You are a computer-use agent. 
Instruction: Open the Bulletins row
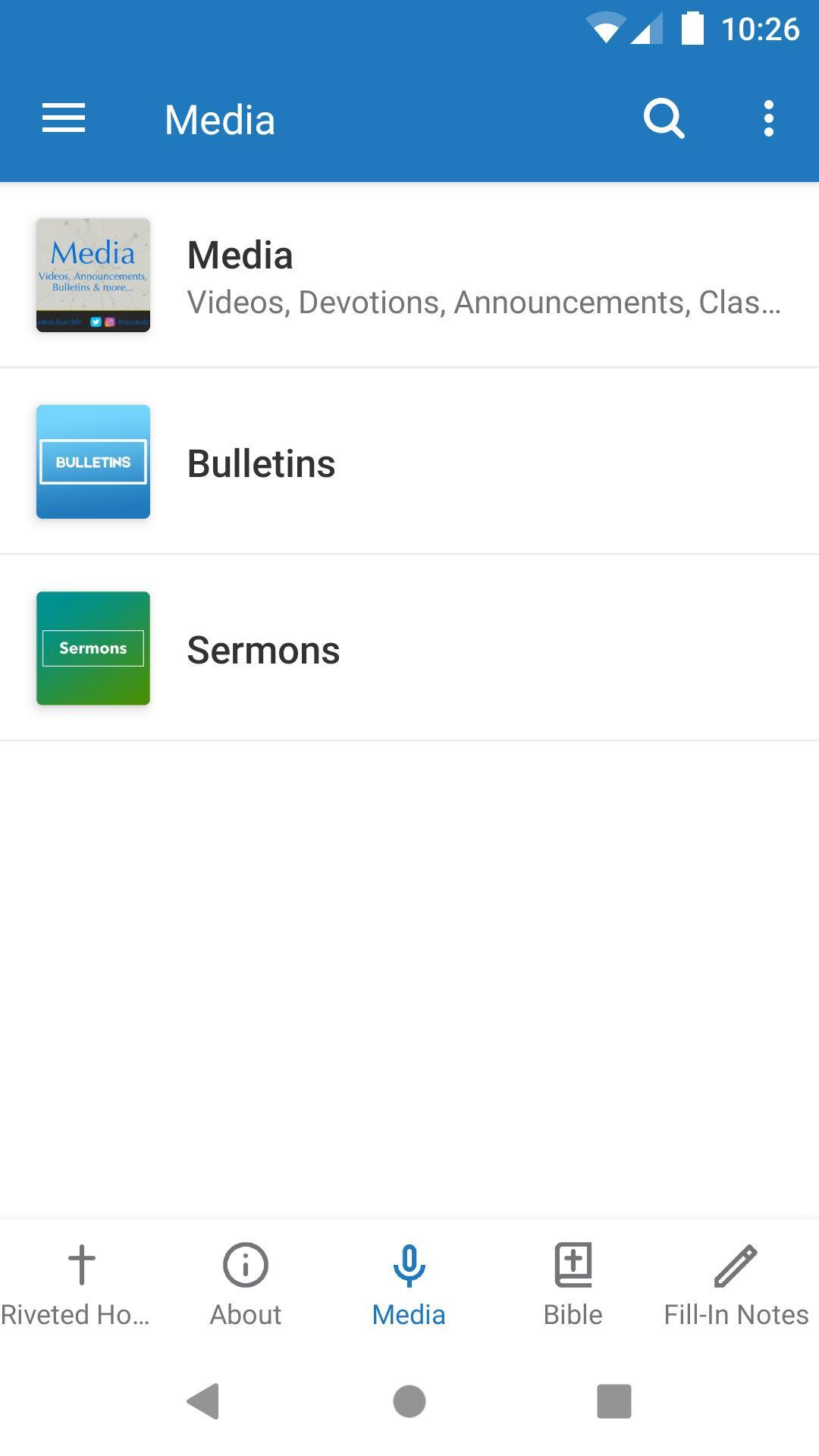coord(409,462)
